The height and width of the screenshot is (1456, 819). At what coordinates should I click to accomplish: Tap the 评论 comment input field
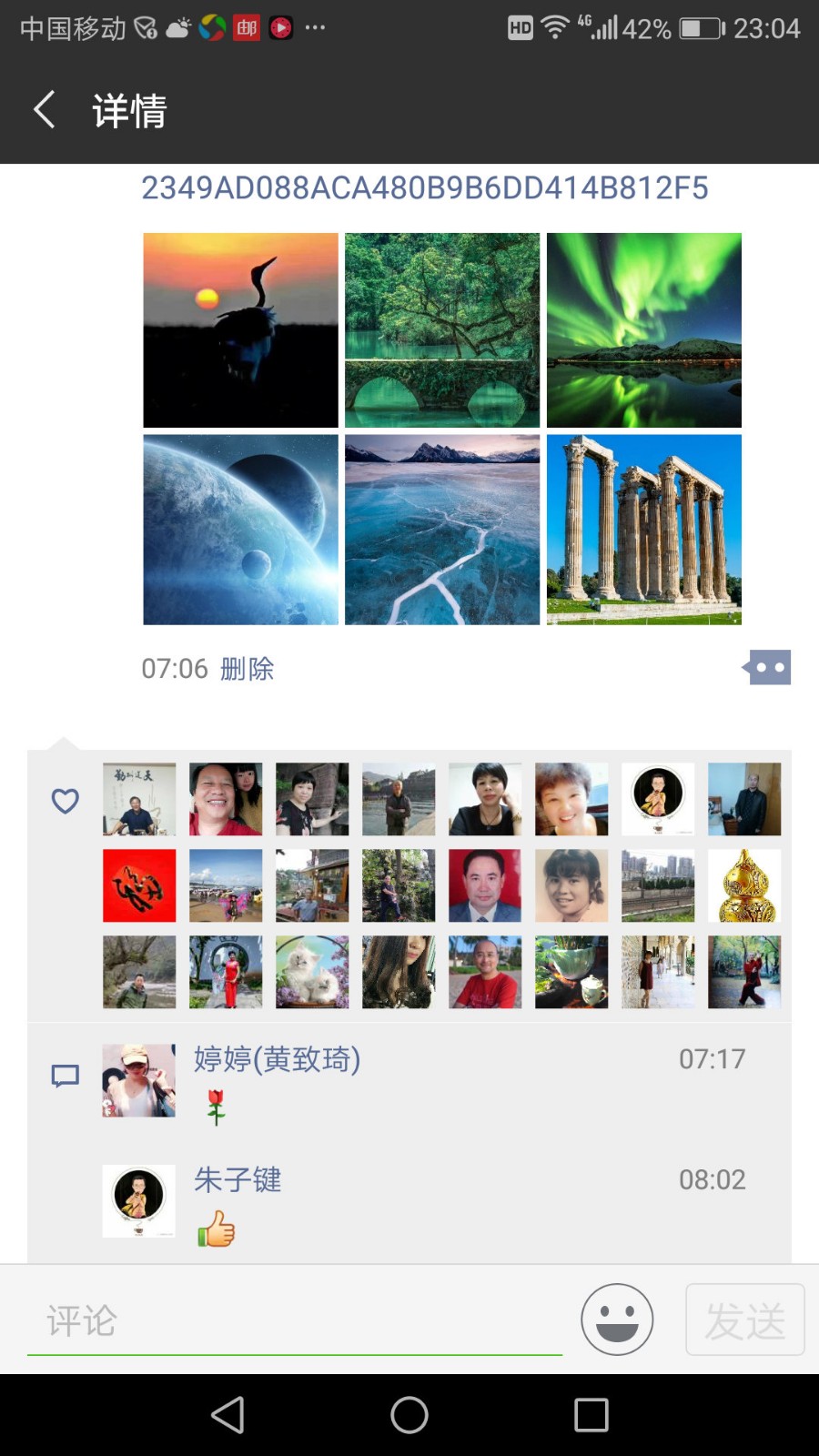(x=295, y=1320)
